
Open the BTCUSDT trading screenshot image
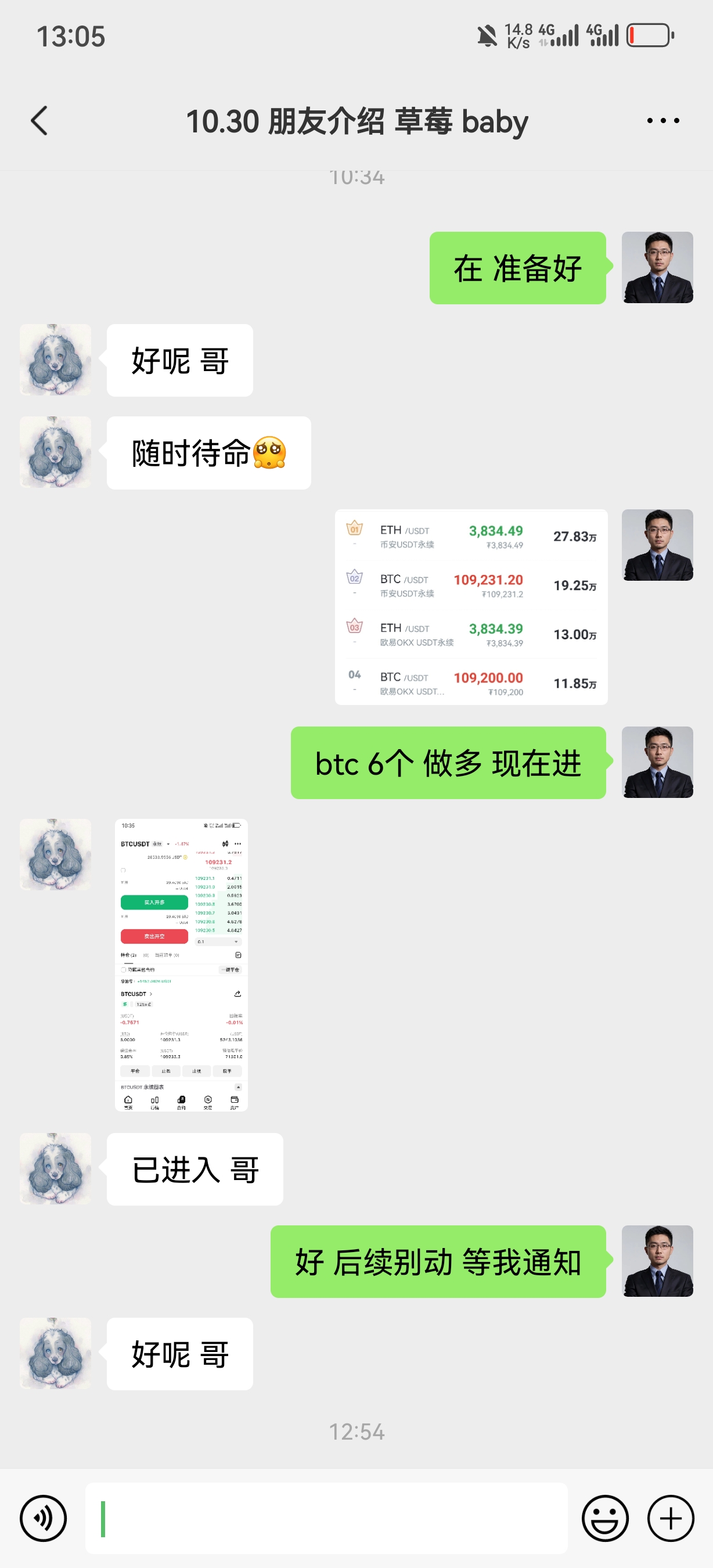point(181,965)
